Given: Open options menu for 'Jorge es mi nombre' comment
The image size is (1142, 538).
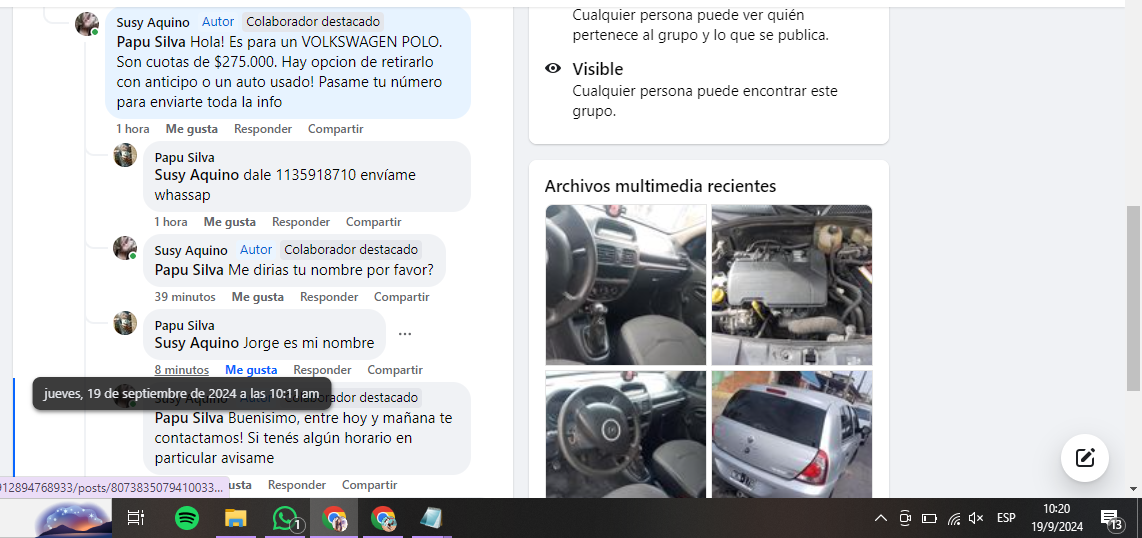Looking at the screenshot, I should click(x=405, y=334).
